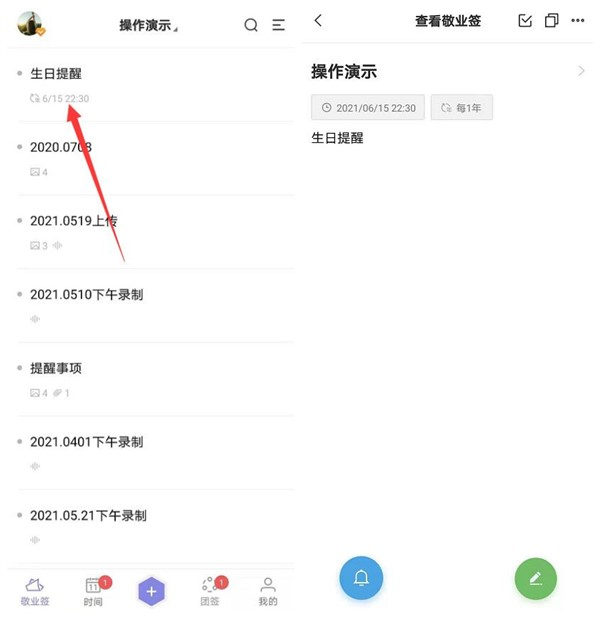Mark the note as done with the check icon

click(525, 21)
